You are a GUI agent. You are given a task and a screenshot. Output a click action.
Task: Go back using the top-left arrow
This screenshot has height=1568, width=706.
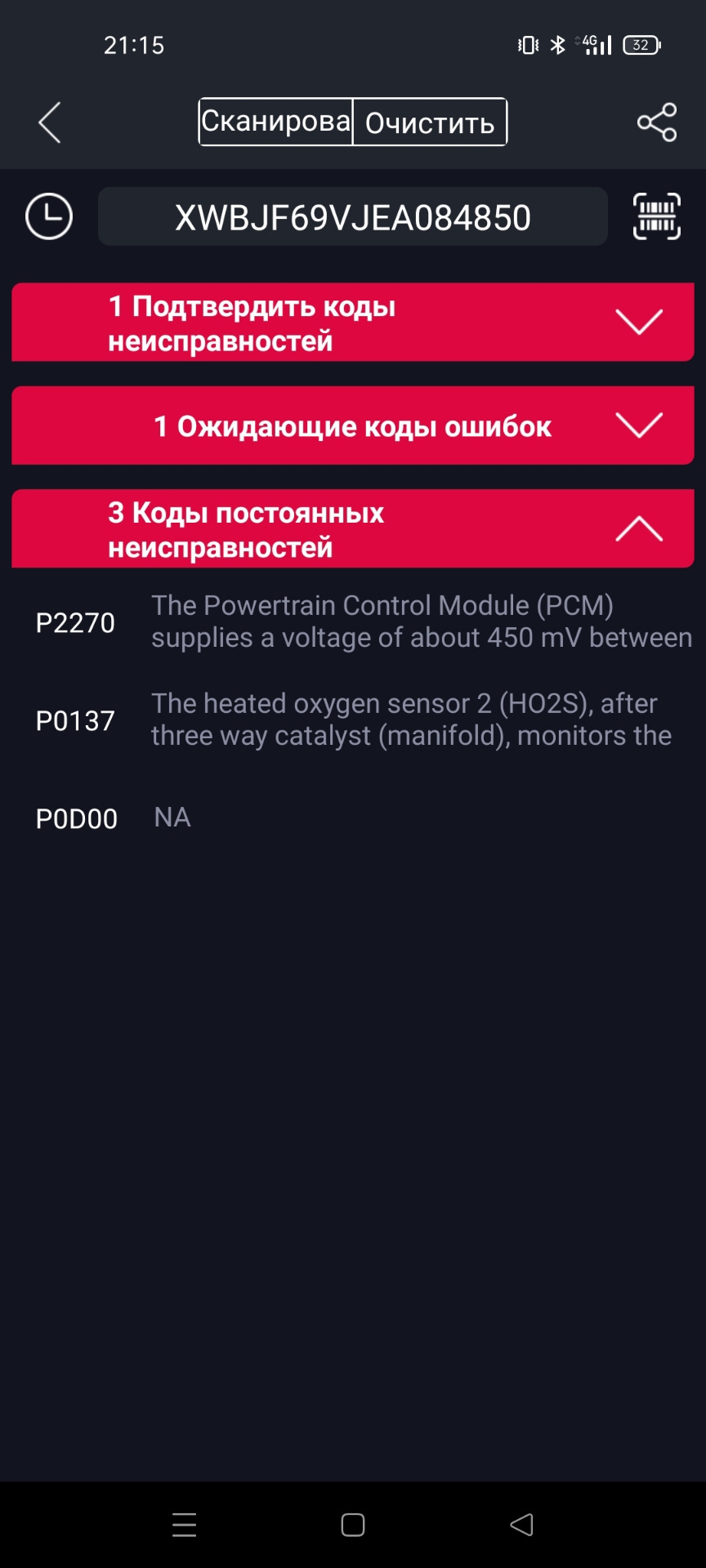pyautogui.click(x=50, y=122)
